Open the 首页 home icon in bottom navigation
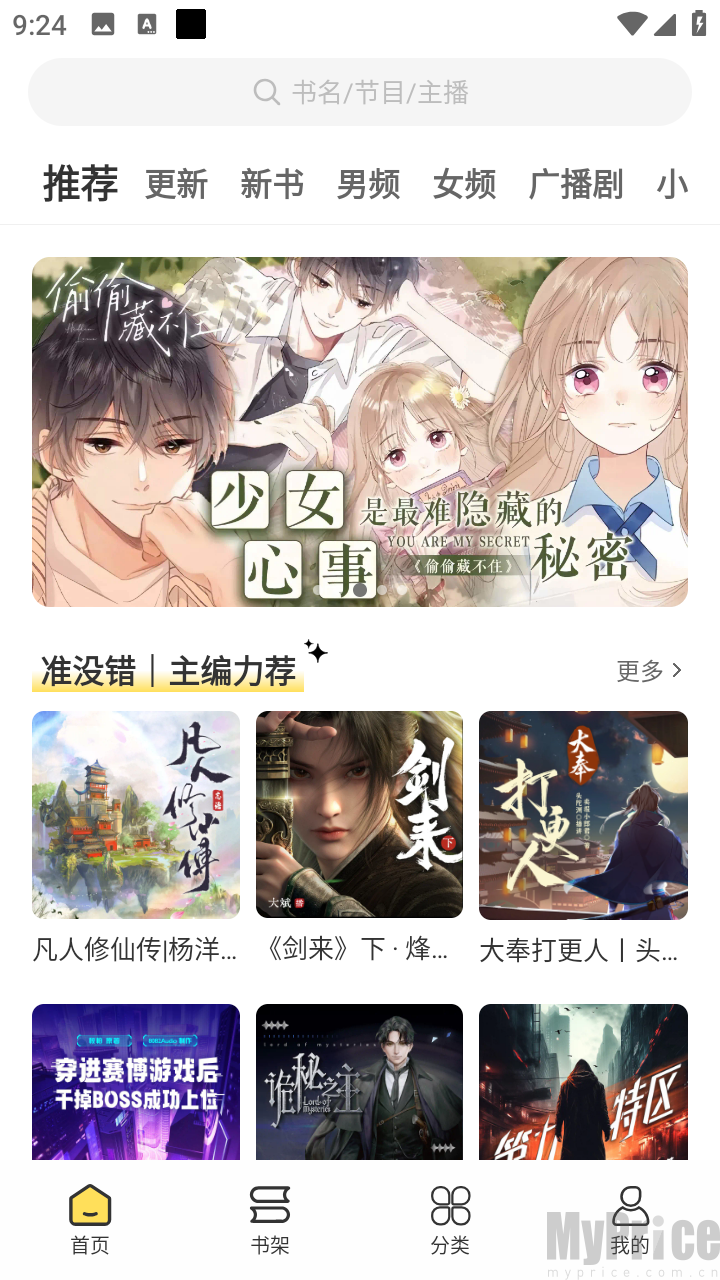 (x=90, y=1206)
